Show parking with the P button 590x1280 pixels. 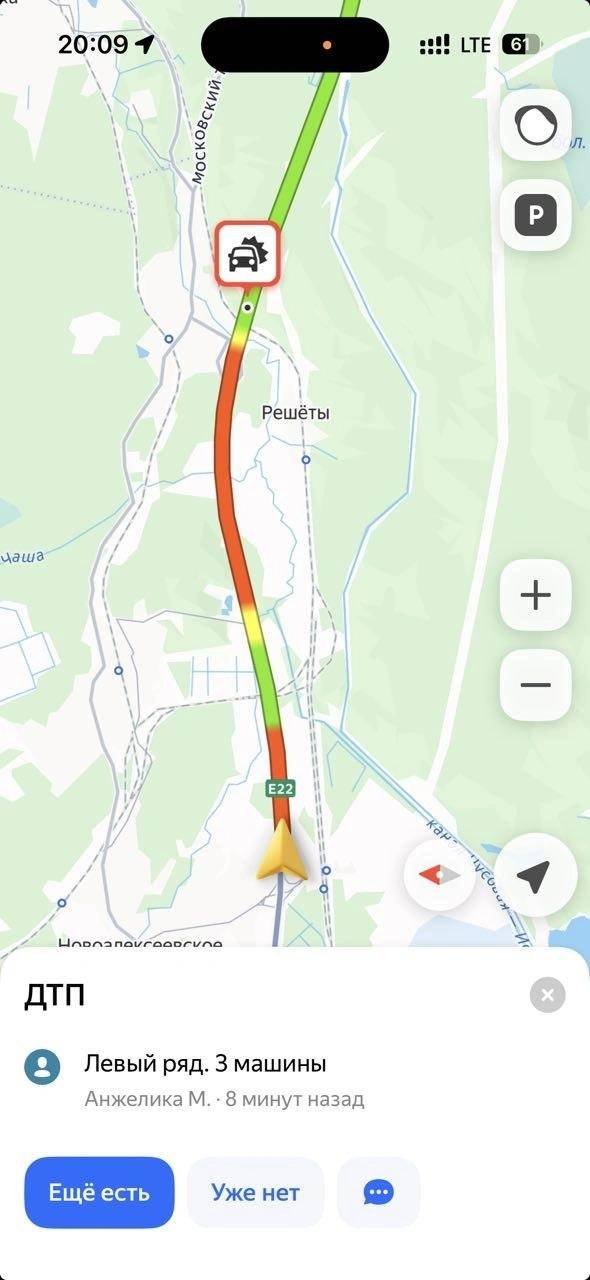[x=535, y=215]
